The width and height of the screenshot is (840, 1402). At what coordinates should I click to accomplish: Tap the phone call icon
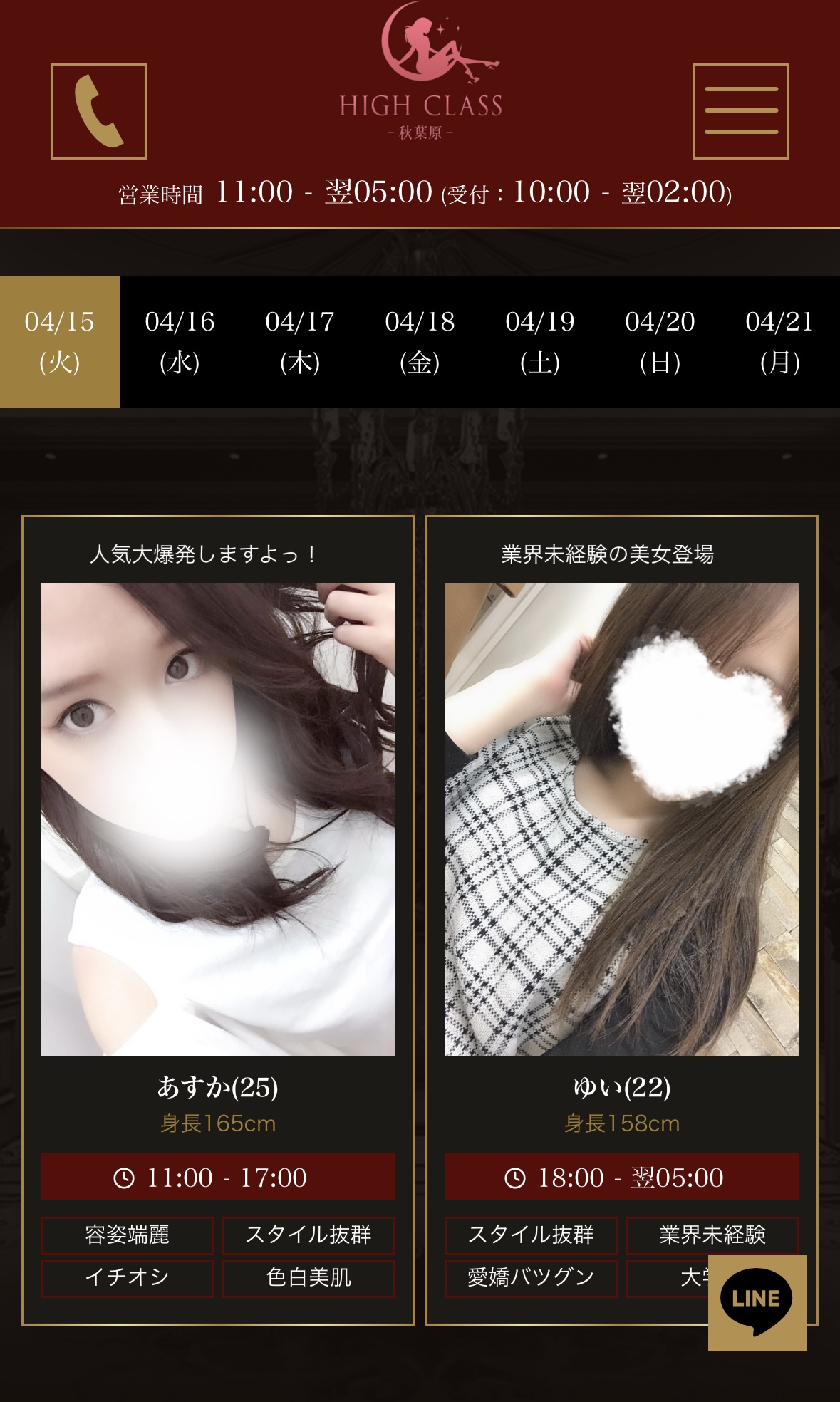pos(98,111)
